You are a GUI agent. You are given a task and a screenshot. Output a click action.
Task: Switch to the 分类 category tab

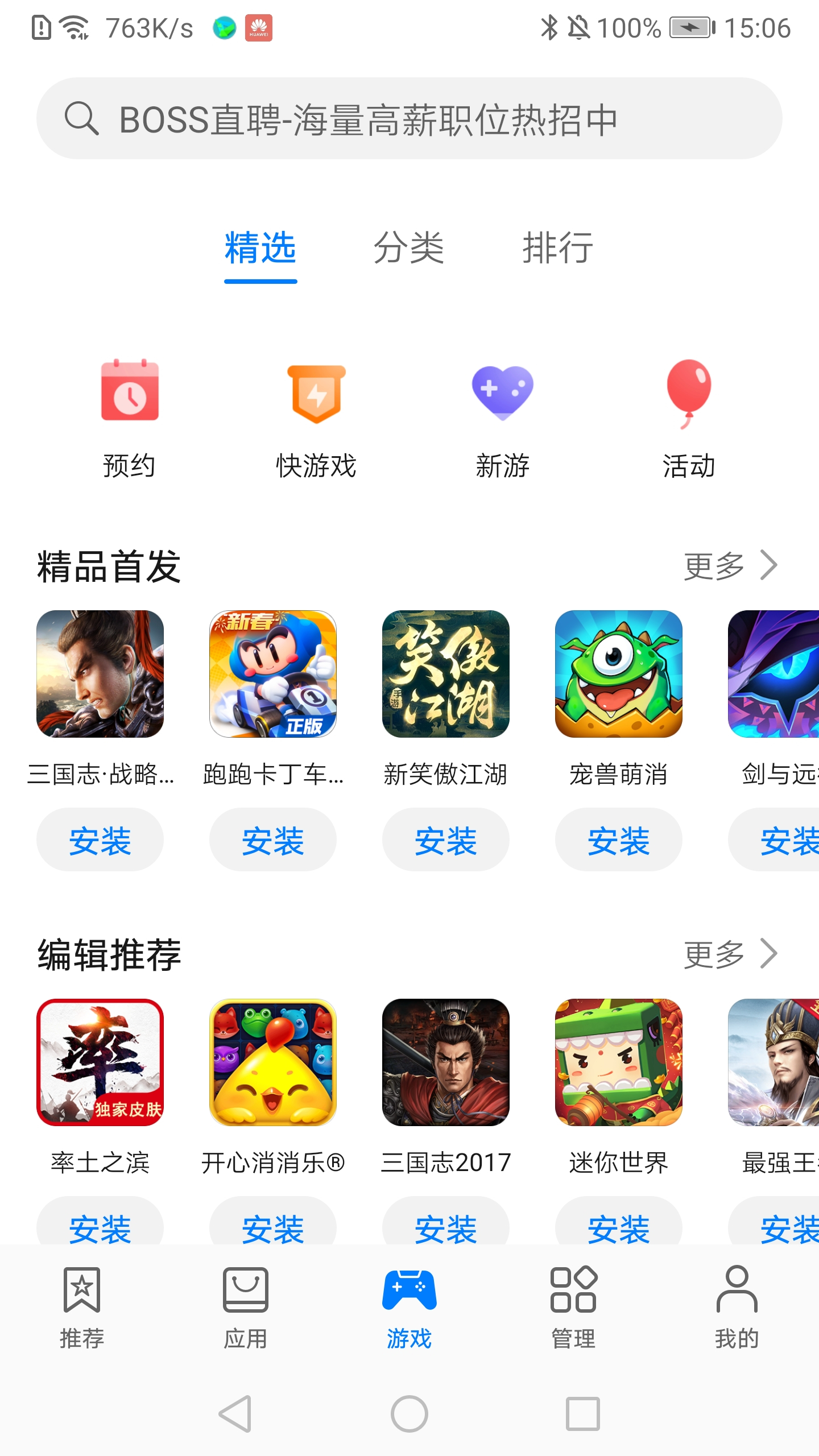pos(408,247)
